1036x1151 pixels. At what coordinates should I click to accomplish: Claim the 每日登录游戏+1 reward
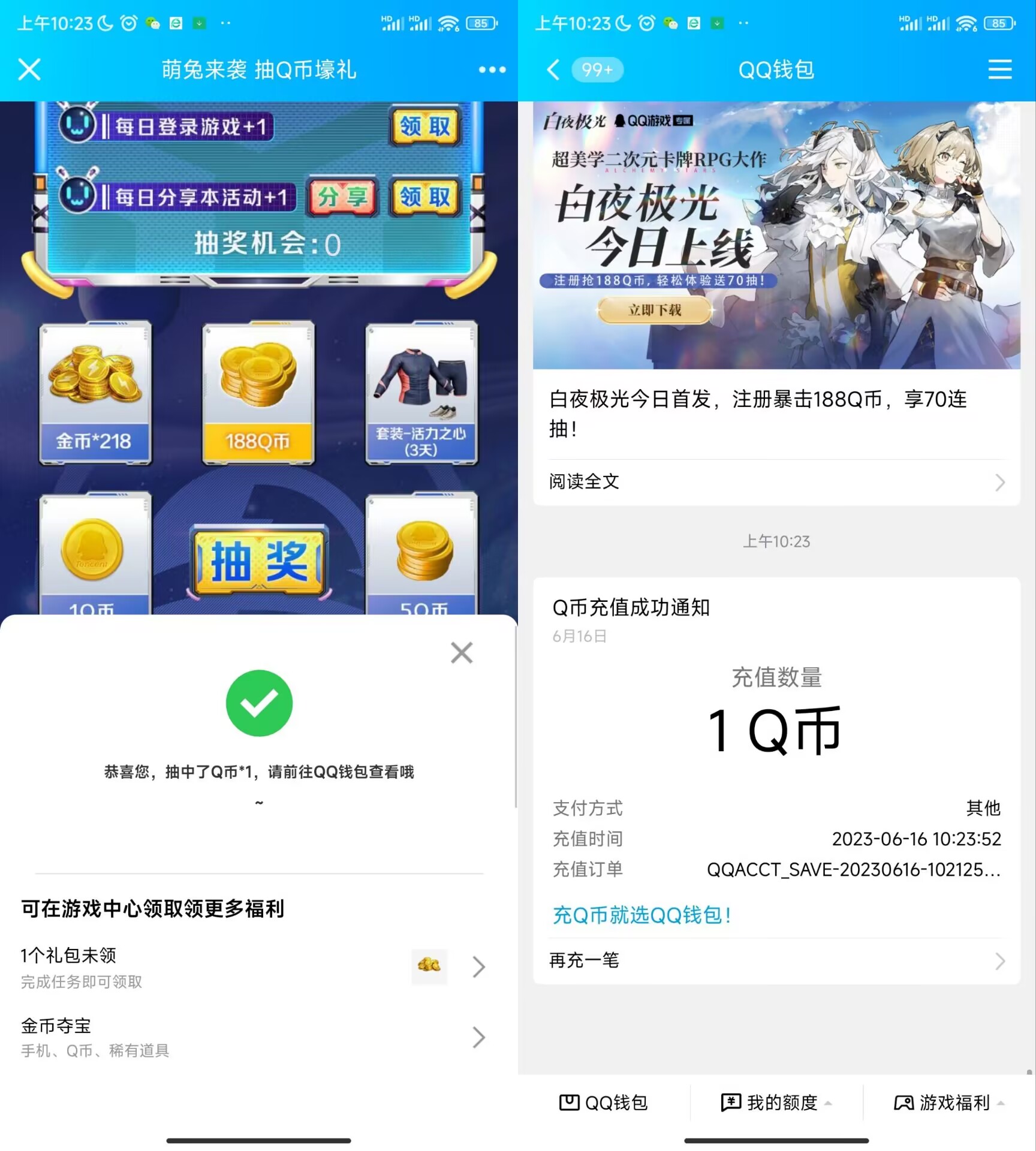tap(424, 126)
